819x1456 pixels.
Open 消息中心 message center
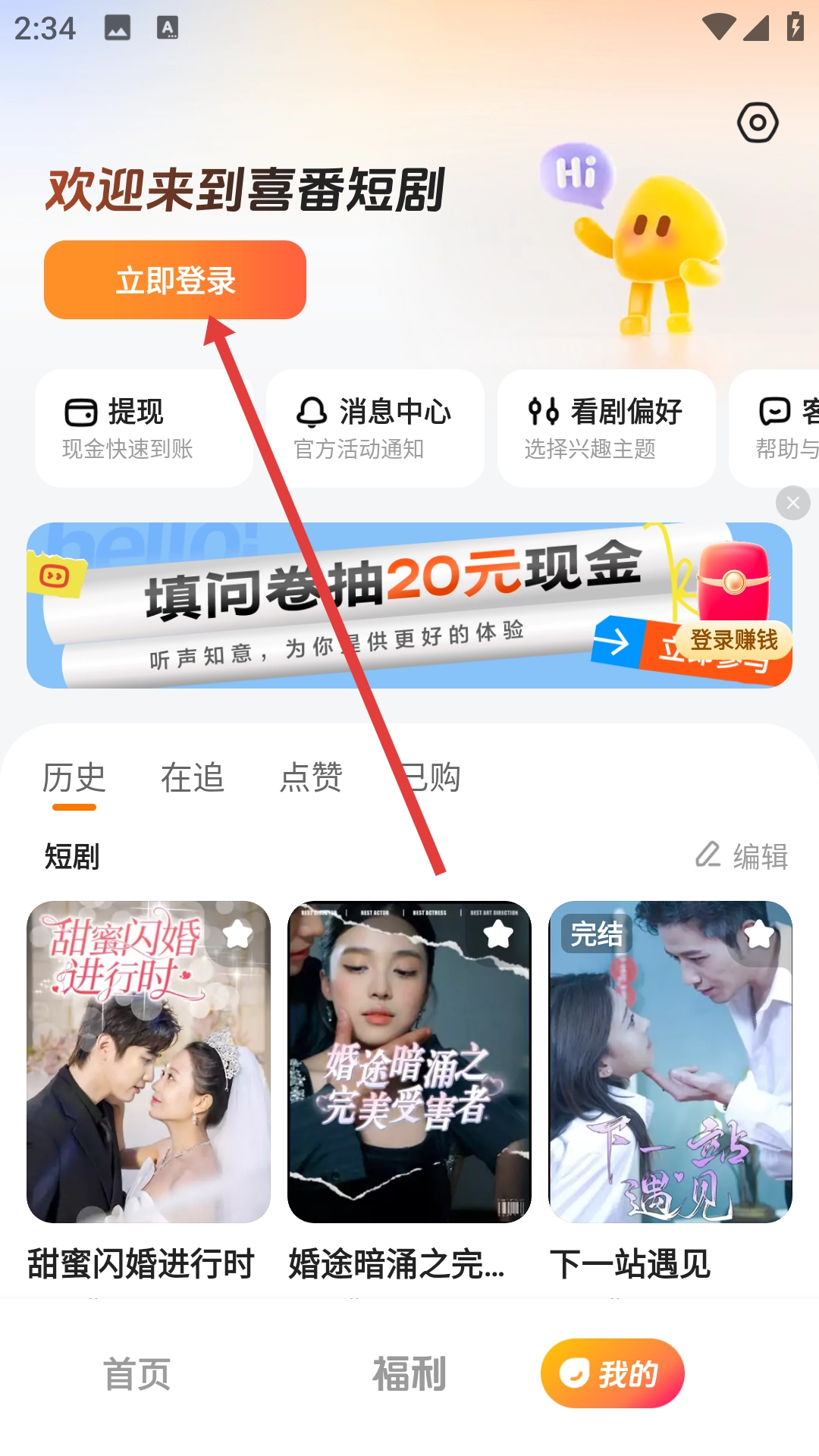375,428
